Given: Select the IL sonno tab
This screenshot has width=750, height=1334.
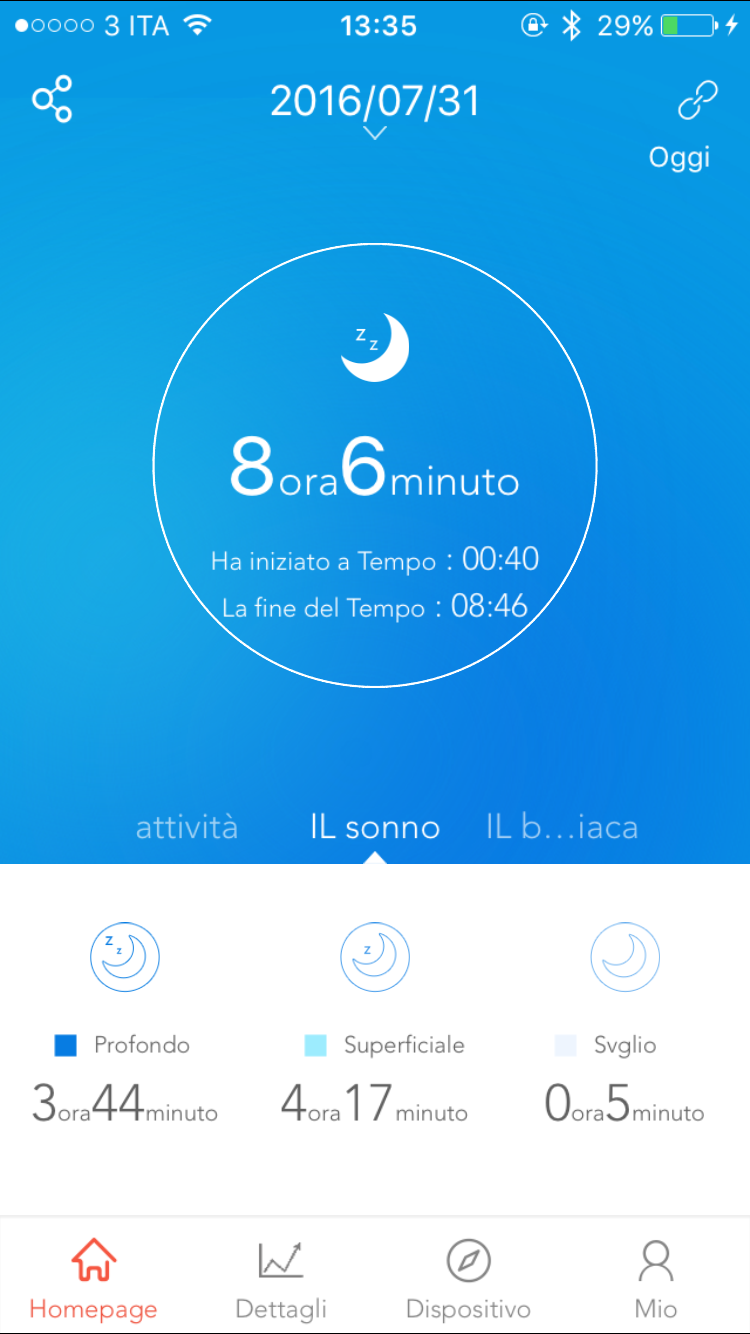Looking at the screenshot, I should coord(375,827).
